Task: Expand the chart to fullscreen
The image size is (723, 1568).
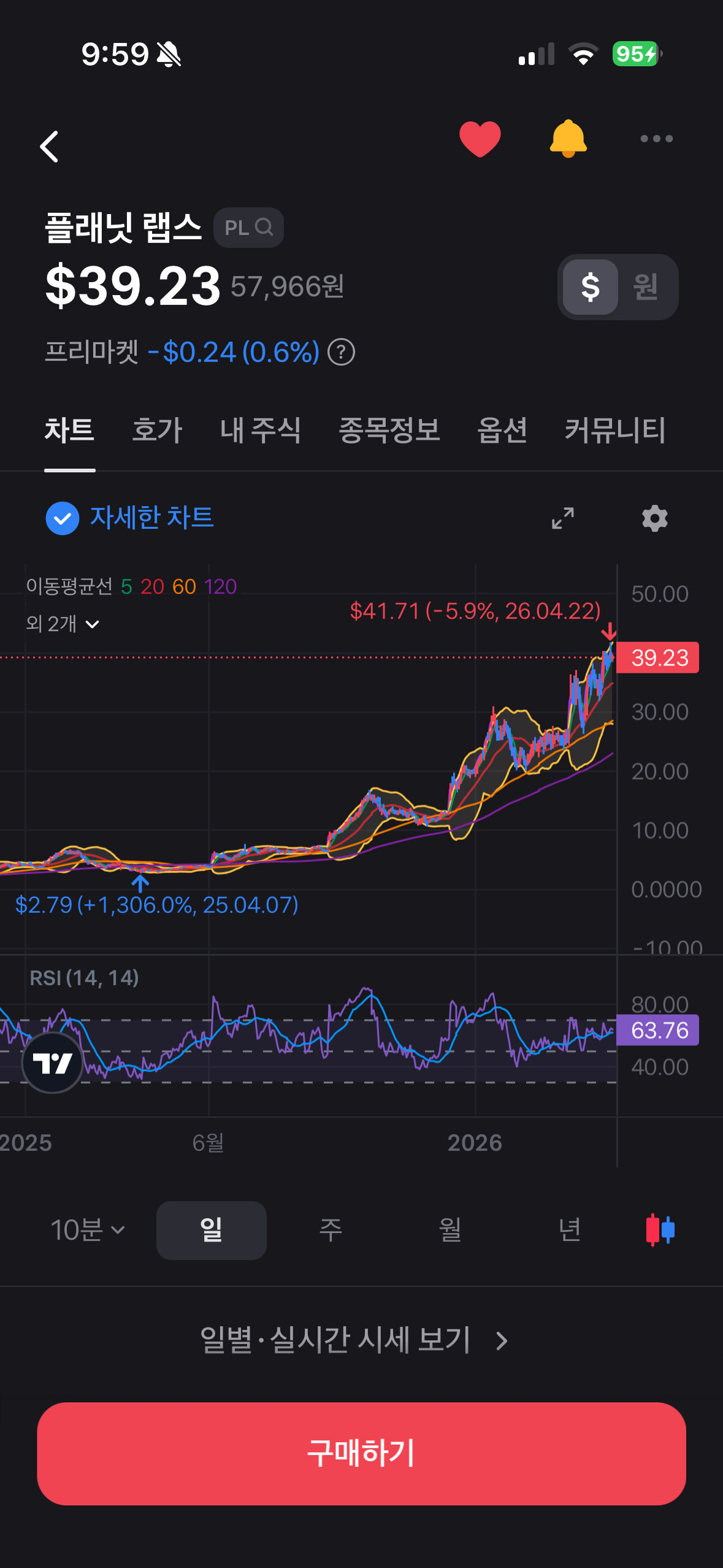Action: [x=562, y=518]
